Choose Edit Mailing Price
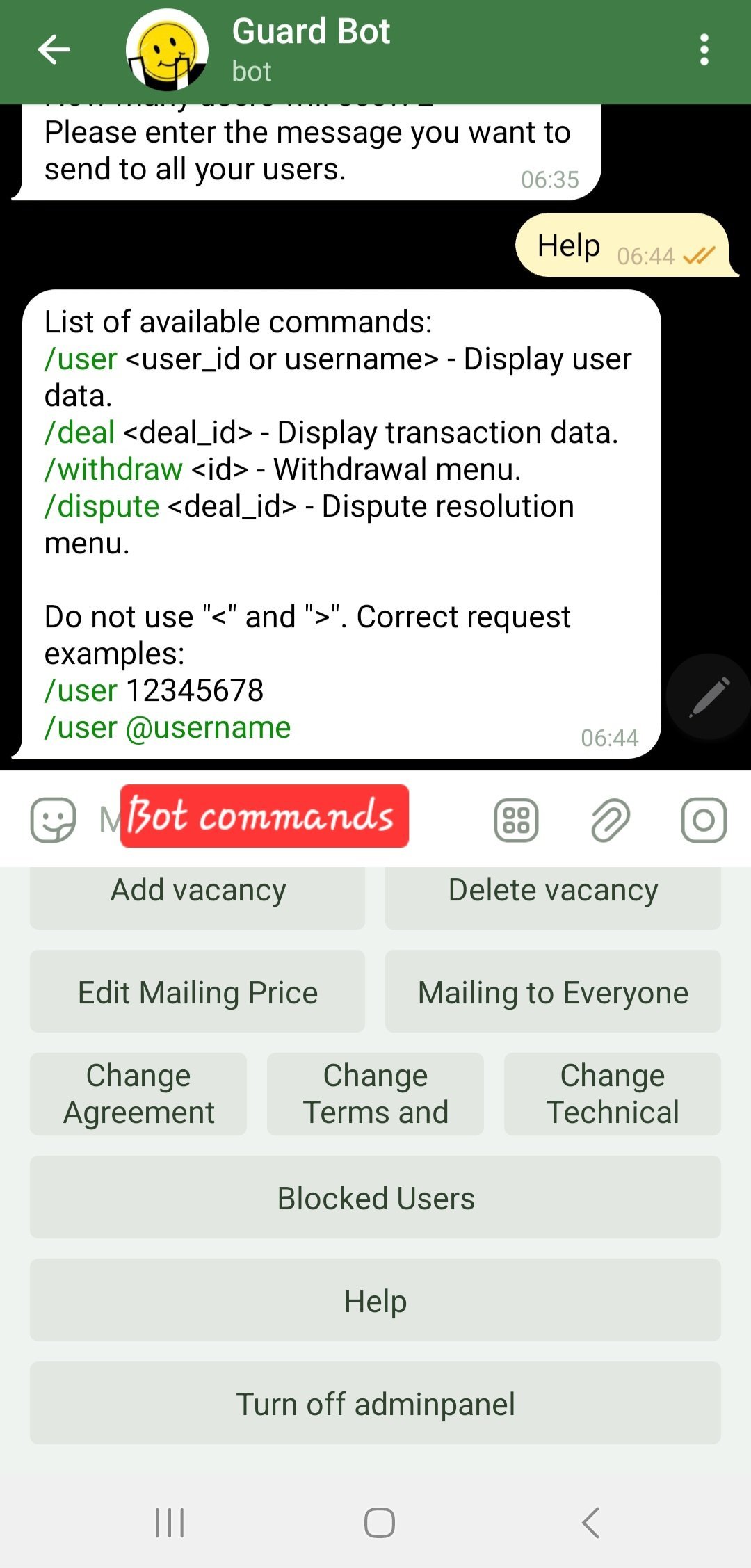This screenshot has width=751, height=1568. 197,992
